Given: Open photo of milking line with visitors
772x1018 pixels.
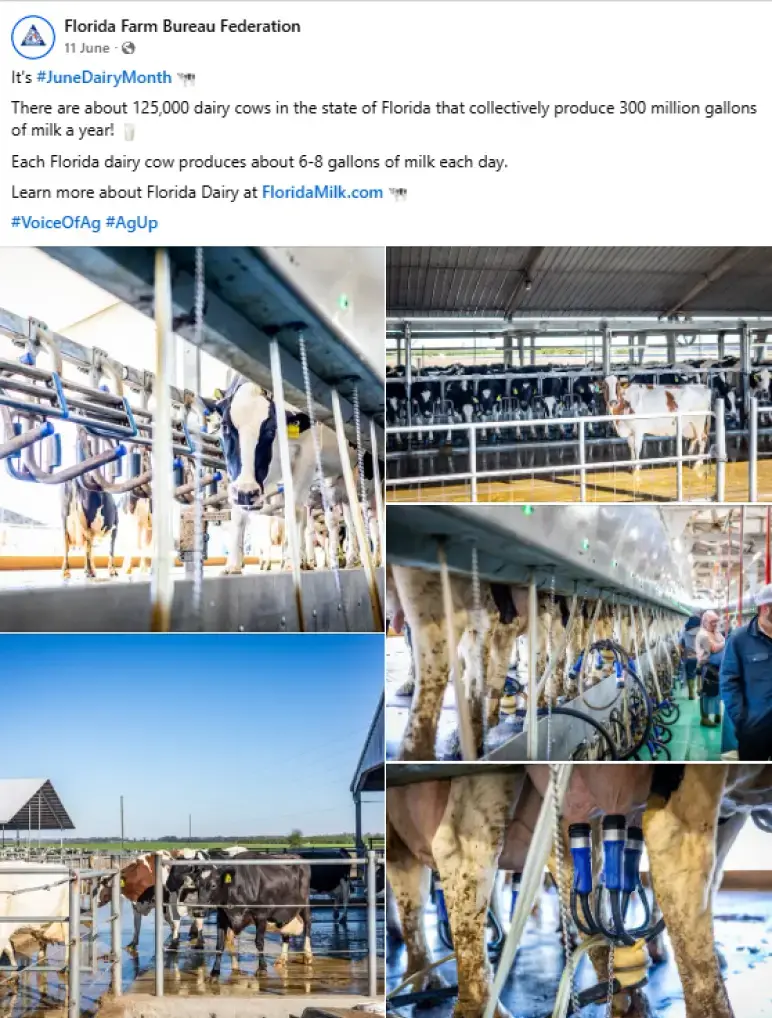Looking at the screenshot, I should pos(578,632).
